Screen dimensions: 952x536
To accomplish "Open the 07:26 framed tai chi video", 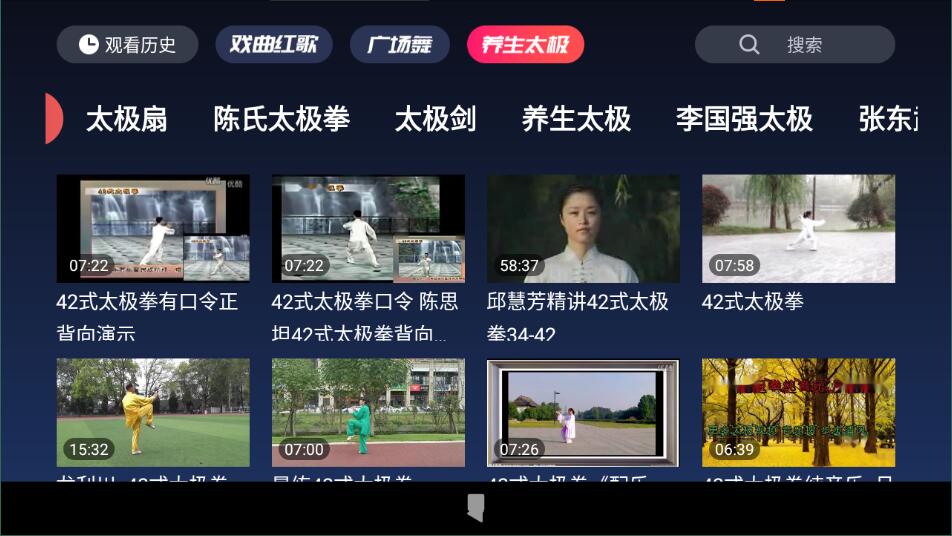I will [583, 412].
